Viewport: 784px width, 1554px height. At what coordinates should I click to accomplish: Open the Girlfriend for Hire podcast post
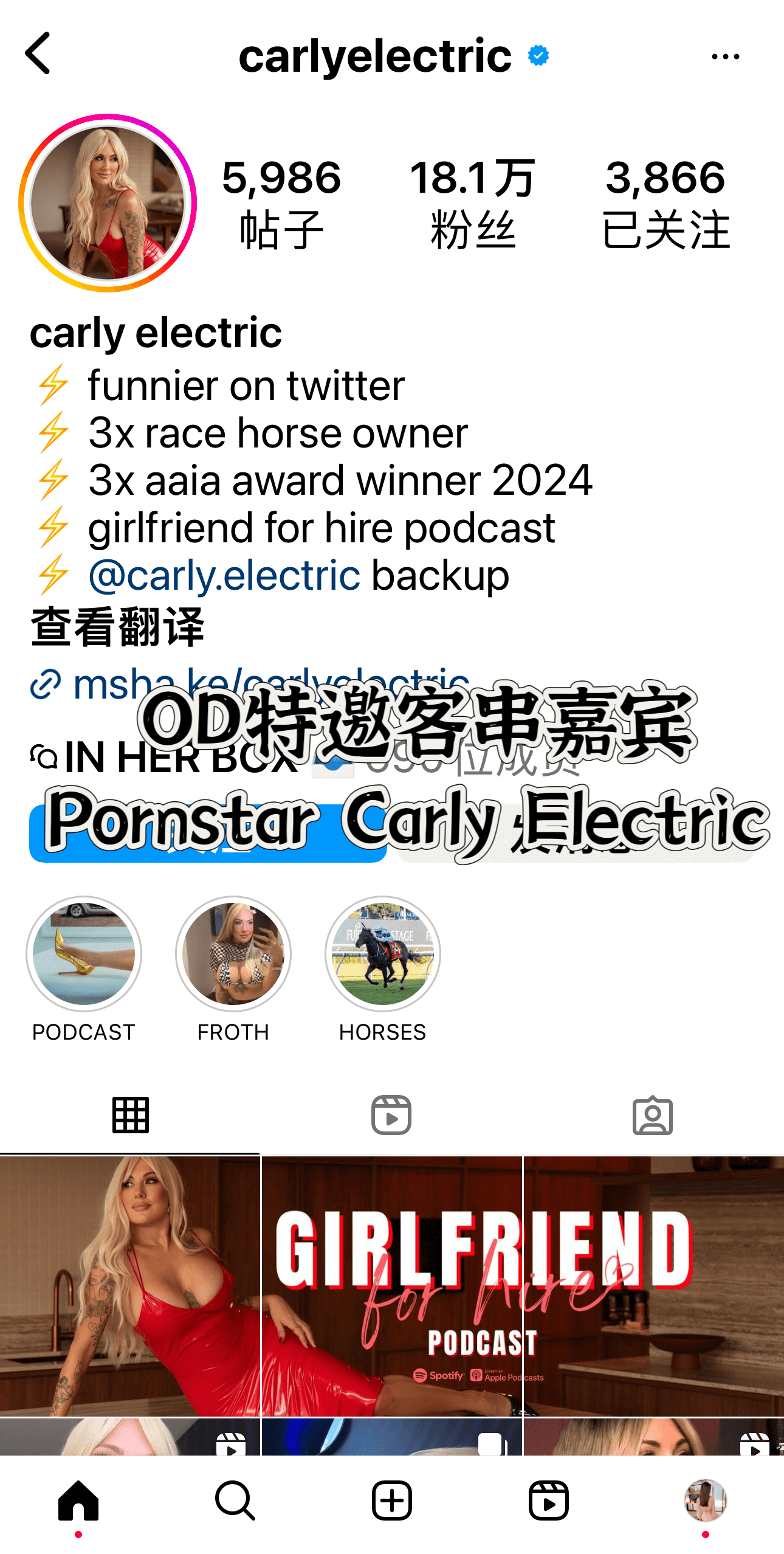[391, 1286]
